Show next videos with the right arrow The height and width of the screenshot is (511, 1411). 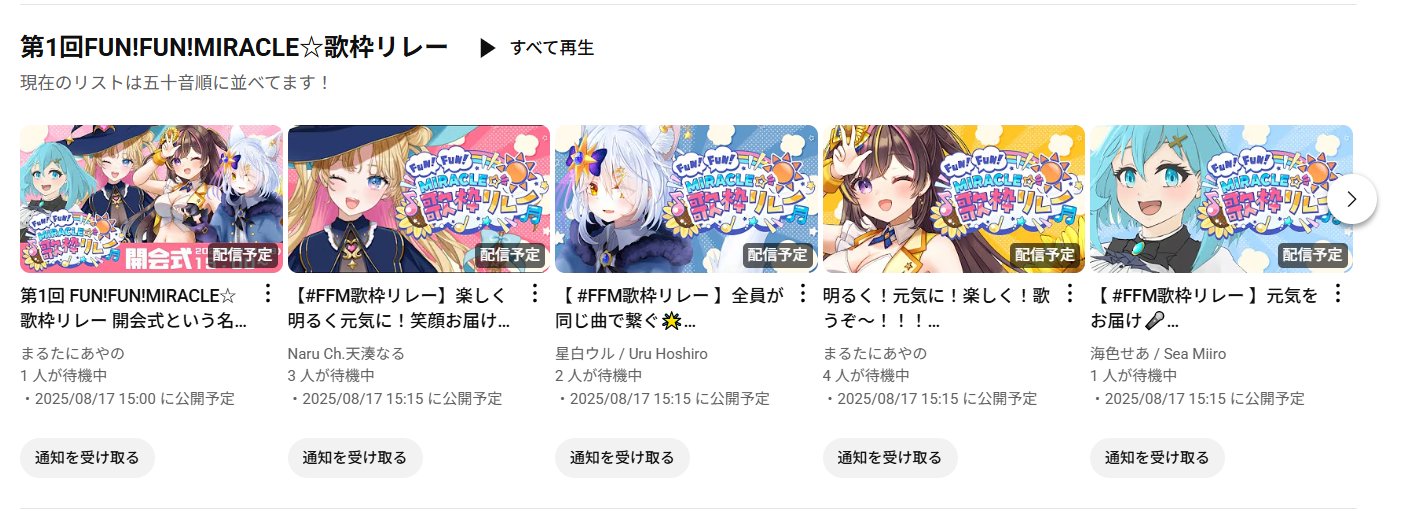(1352, 199)
